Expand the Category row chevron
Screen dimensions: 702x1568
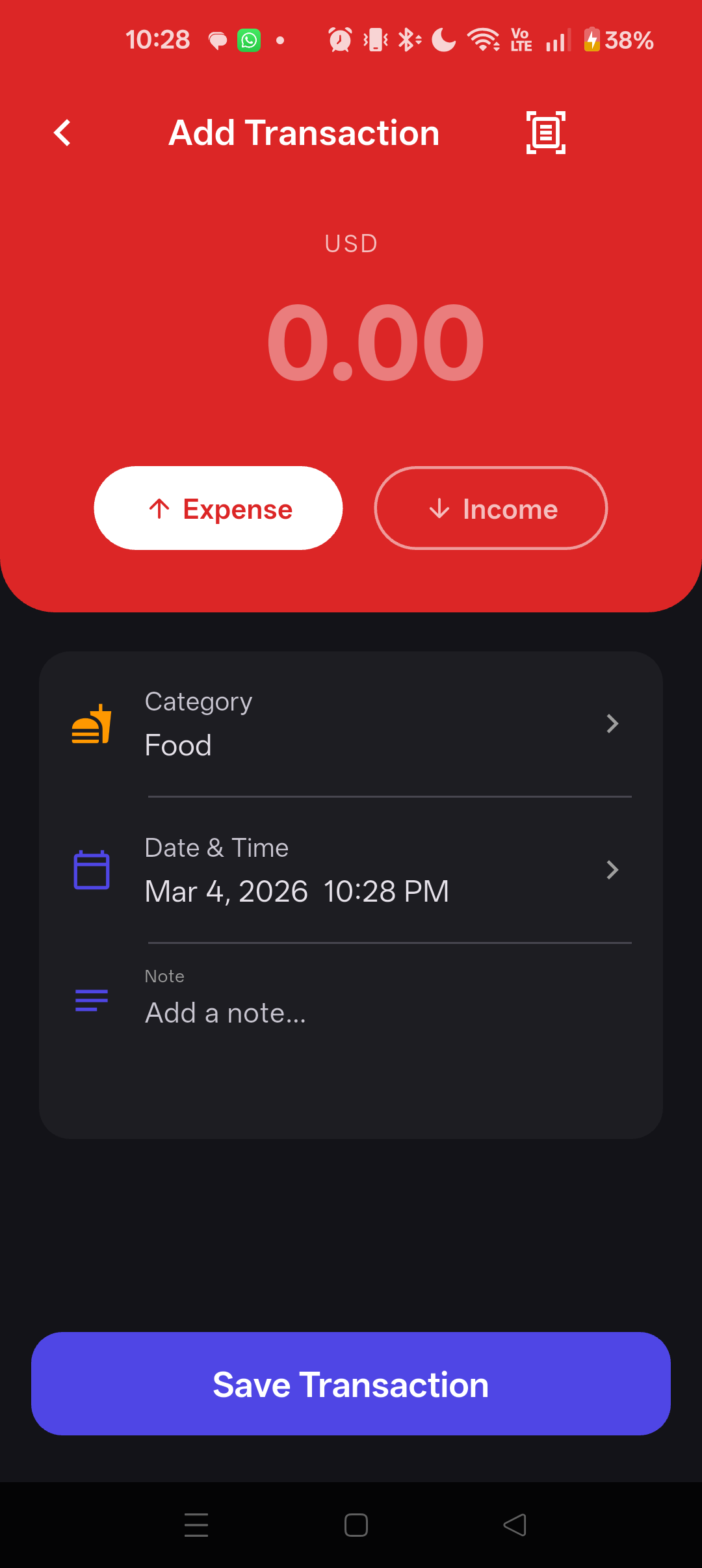click(x=612, y=724)
